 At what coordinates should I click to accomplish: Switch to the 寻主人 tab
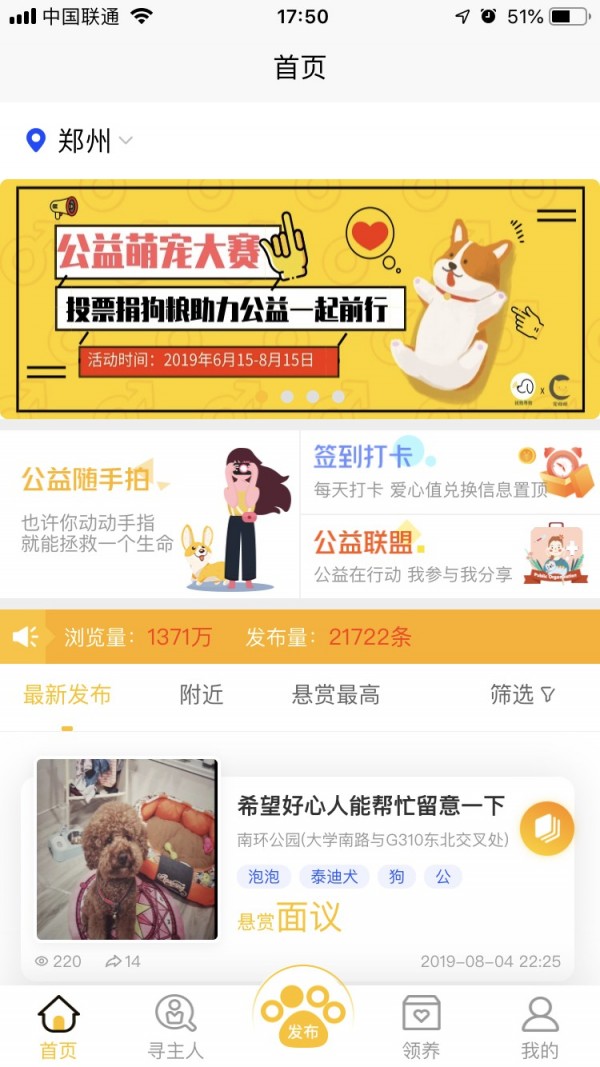tap(176, 1027)
